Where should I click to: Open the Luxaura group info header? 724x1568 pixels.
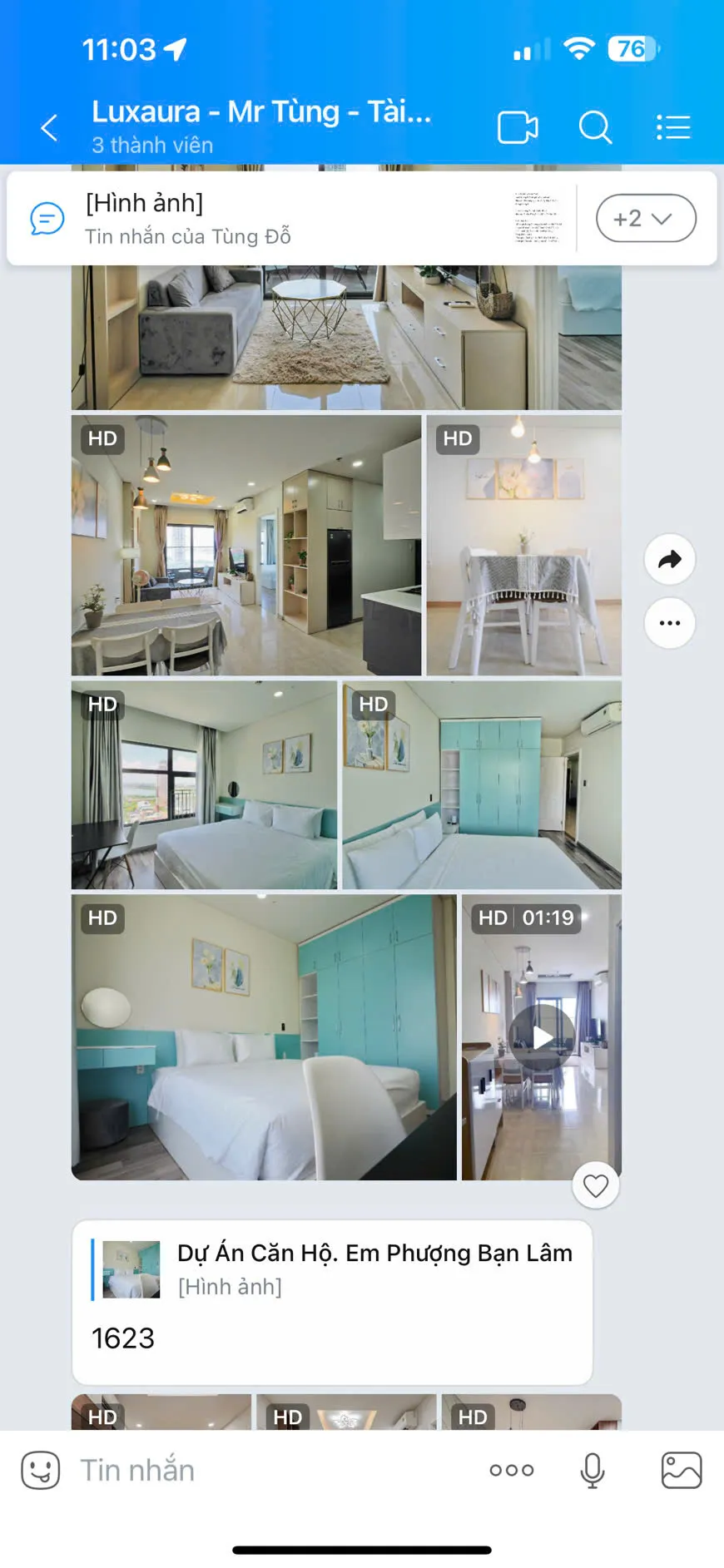pos(262,125)
